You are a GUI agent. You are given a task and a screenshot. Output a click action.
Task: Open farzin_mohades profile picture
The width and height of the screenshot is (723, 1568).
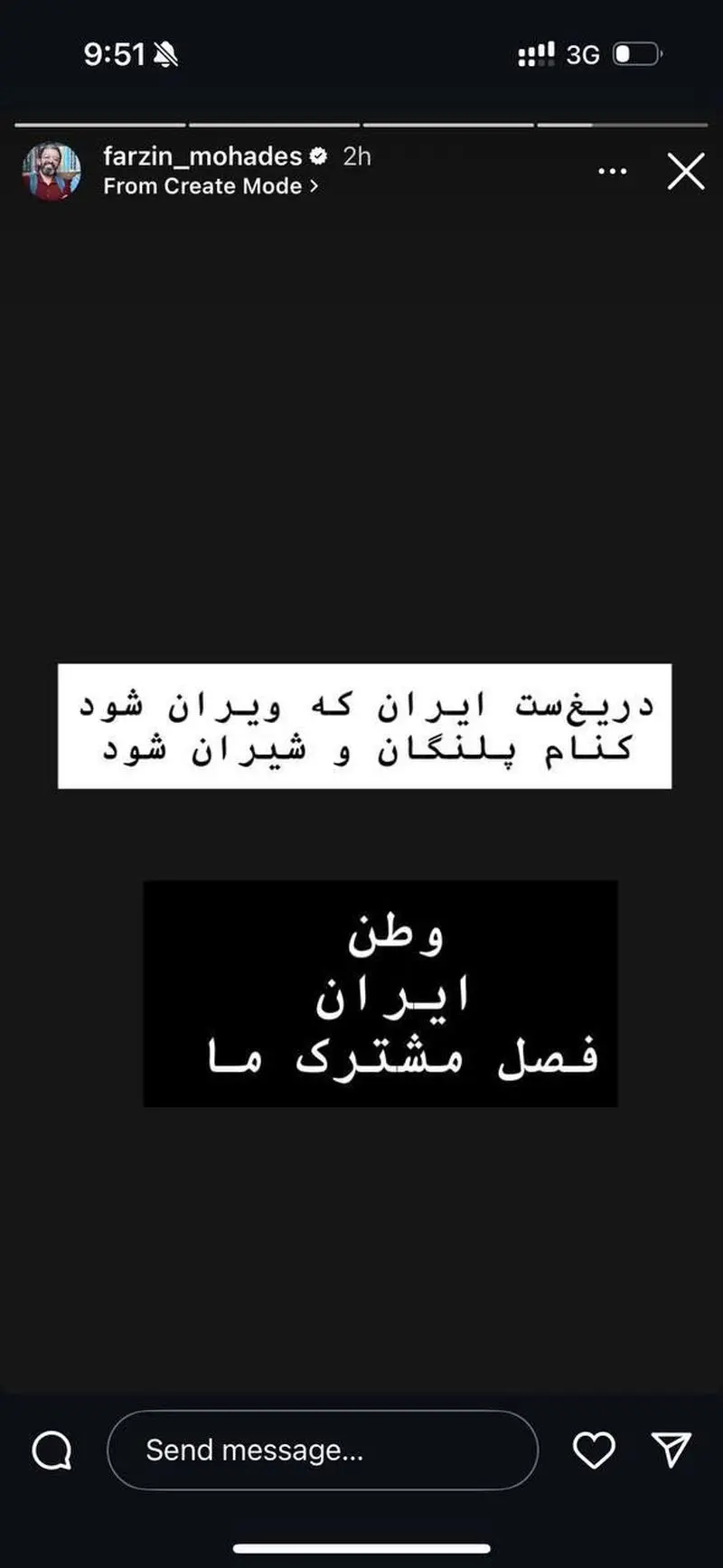52,171
